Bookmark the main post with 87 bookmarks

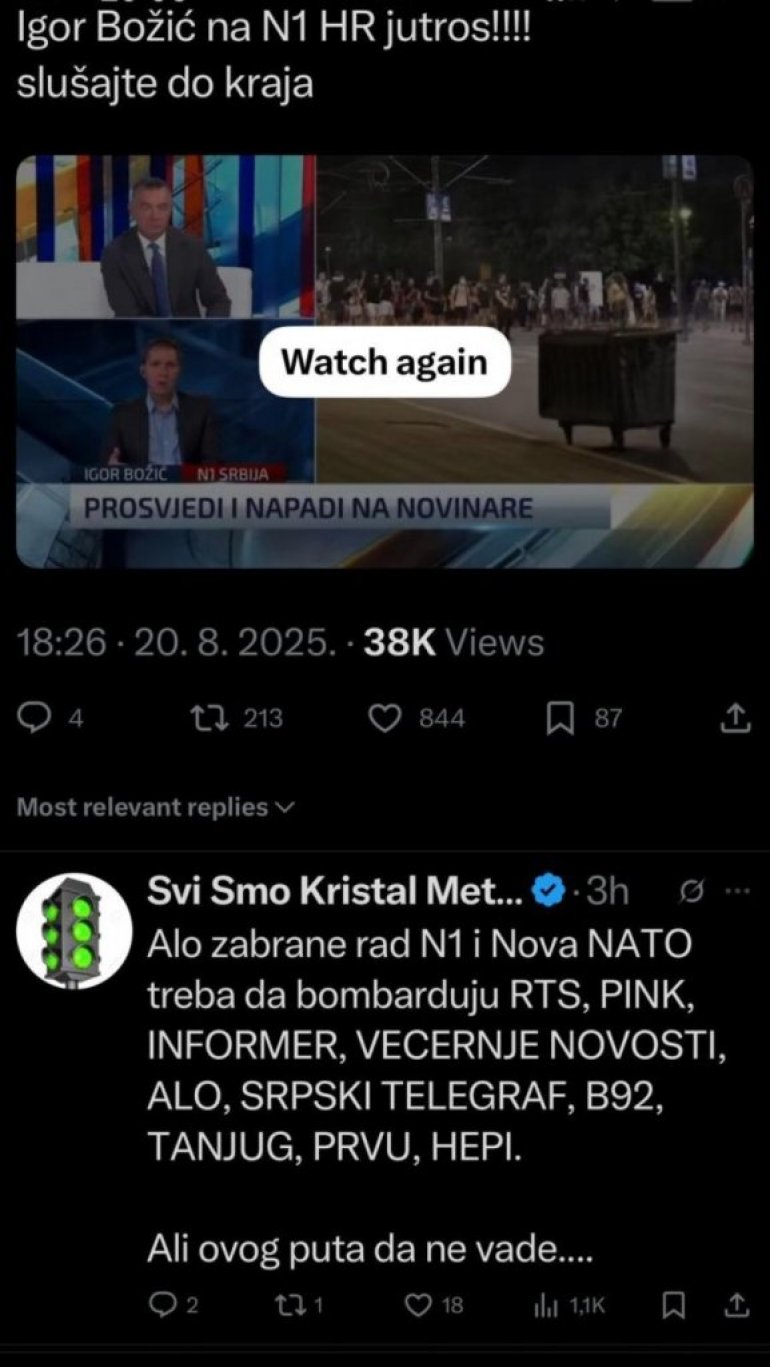(x=560, y=717)
